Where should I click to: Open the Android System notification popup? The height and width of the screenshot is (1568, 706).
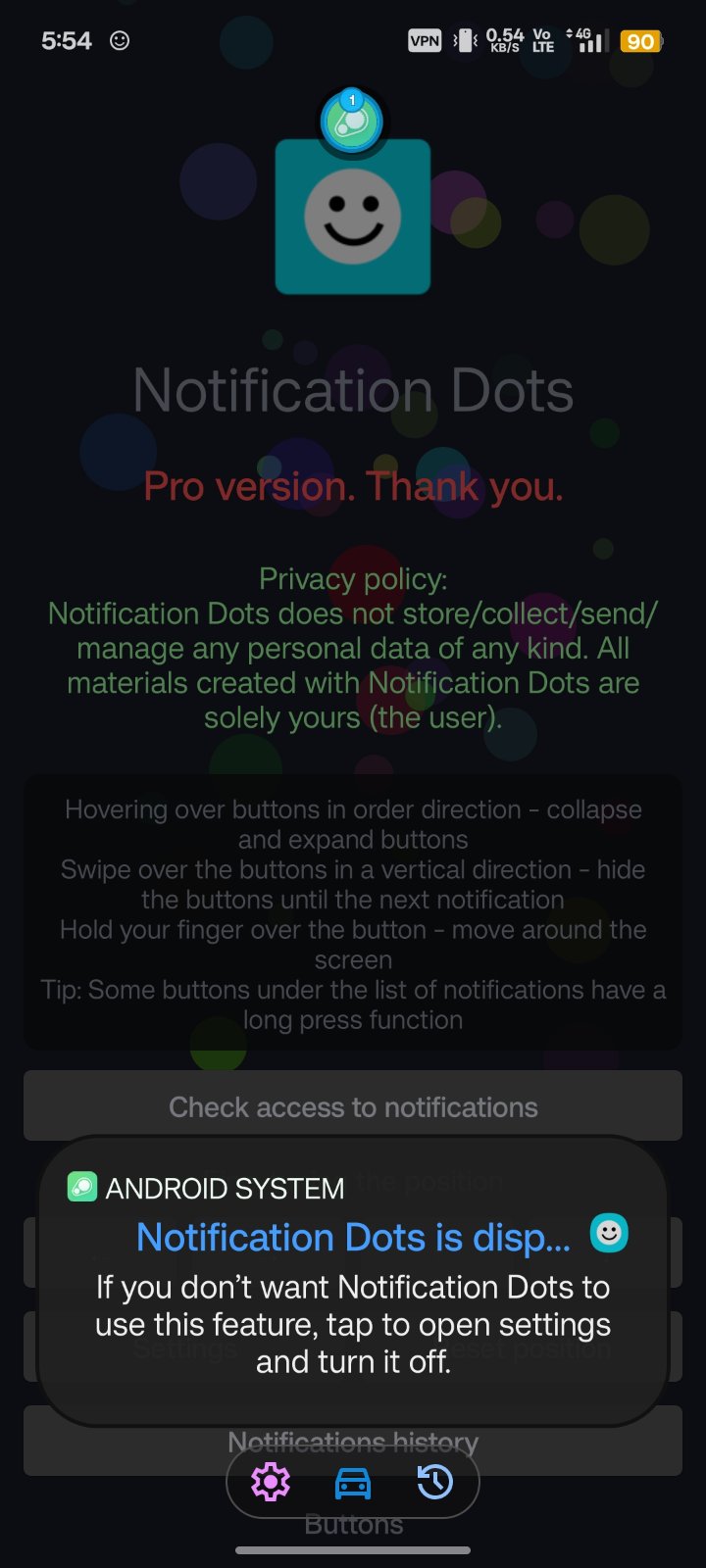click(353, 1281)
